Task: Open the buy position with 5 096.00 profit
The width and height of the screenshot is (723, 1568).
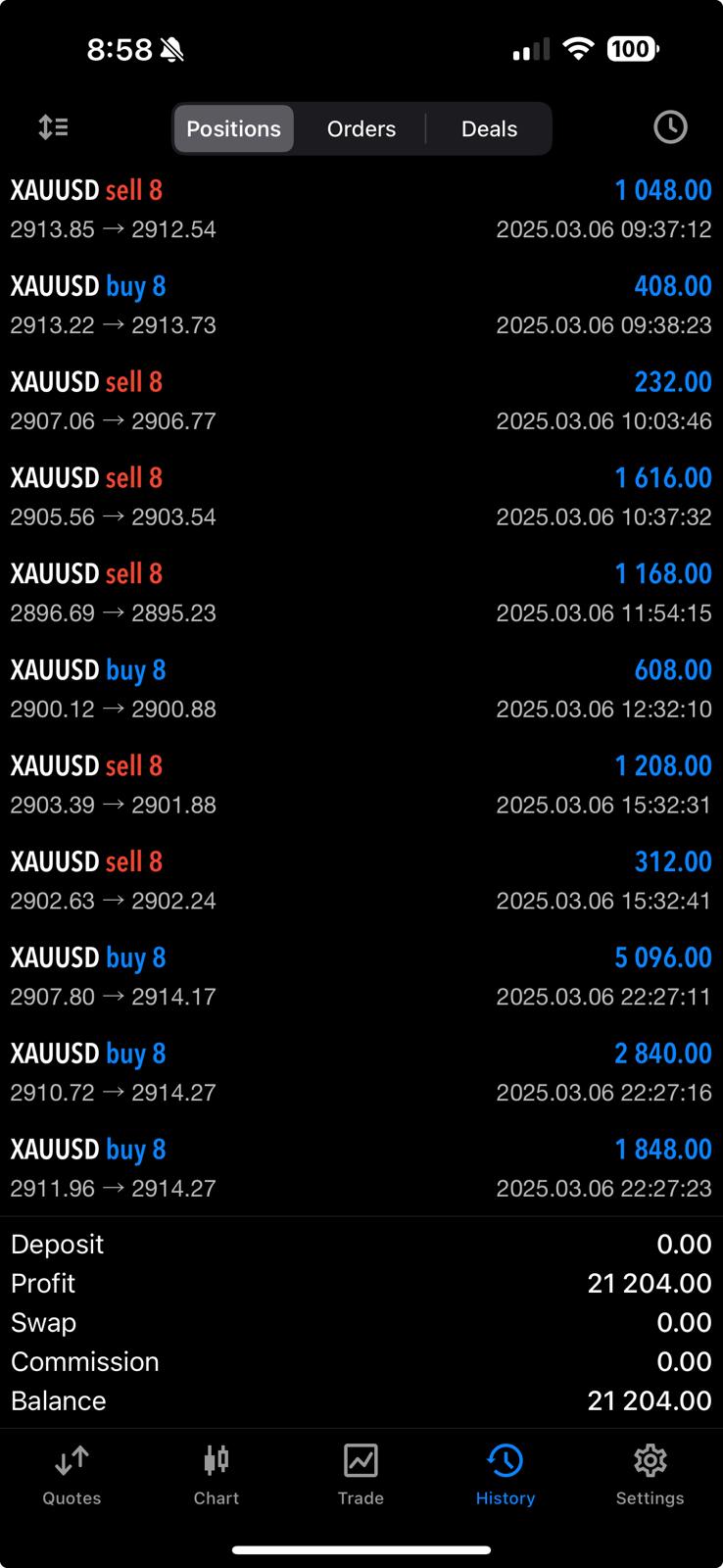Action: coord(361,976)
